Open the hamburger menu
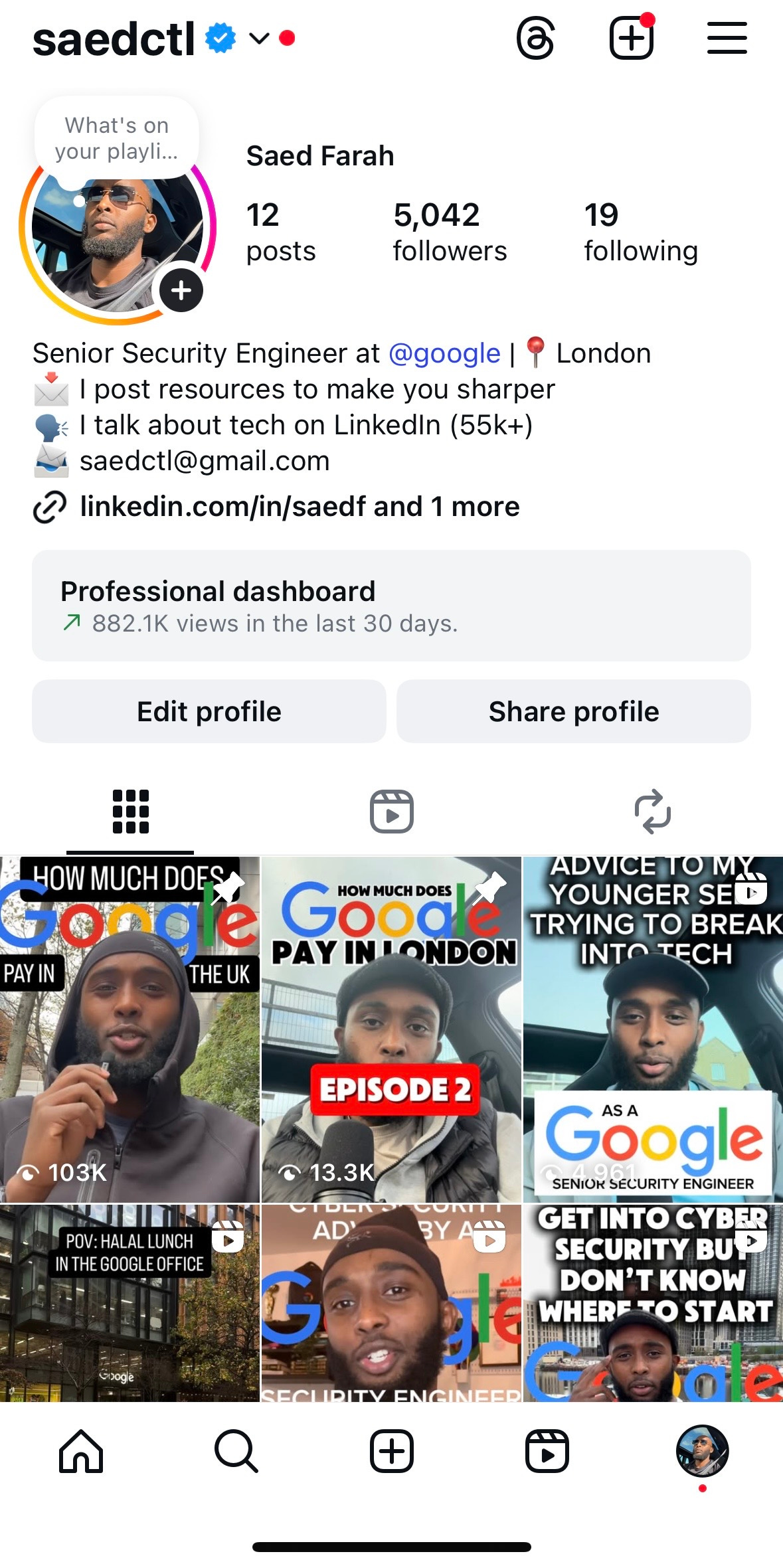 pyautogui.click(x=727, y=39)
